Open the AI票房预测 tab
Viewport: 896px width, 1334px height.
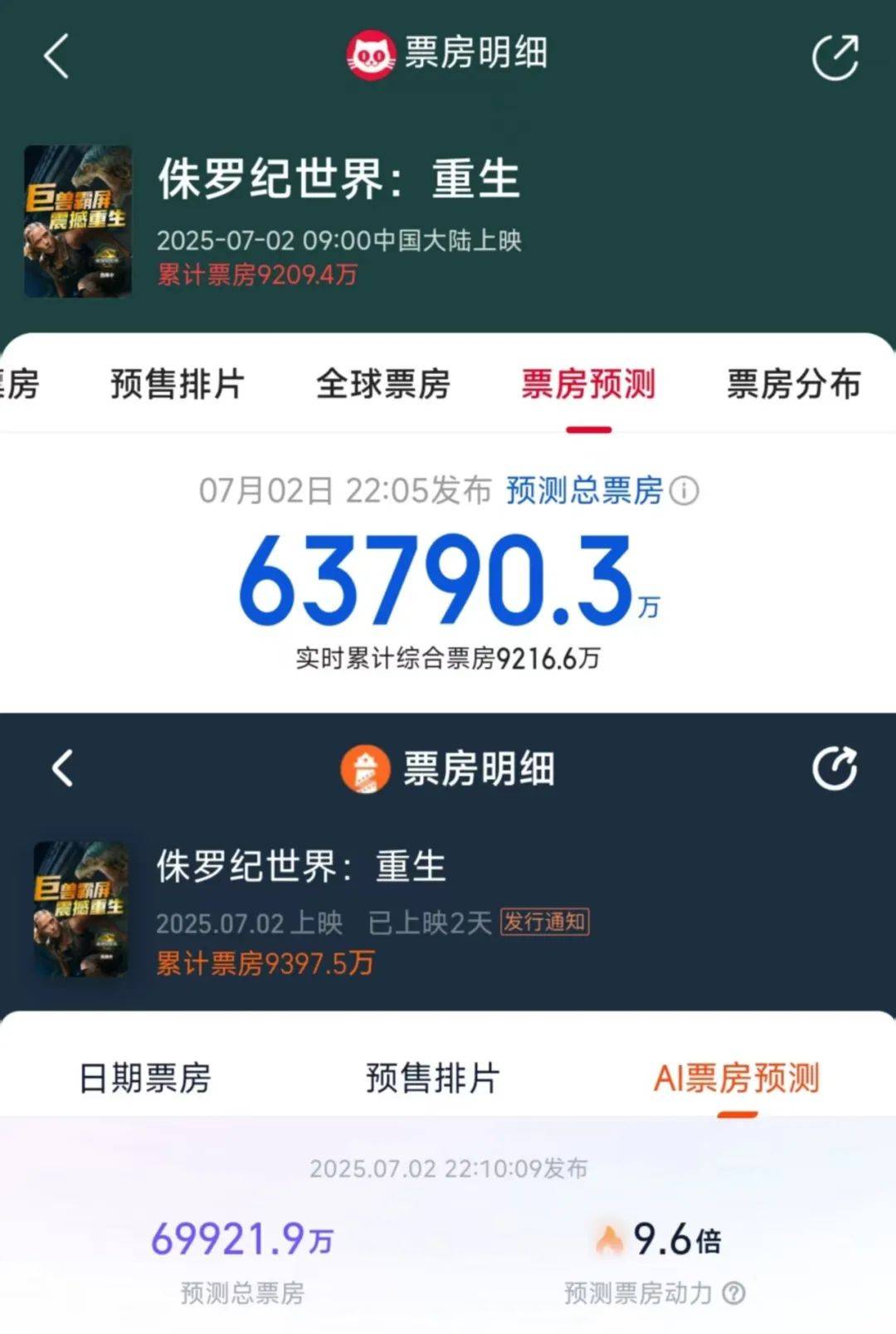point(735,1077)
